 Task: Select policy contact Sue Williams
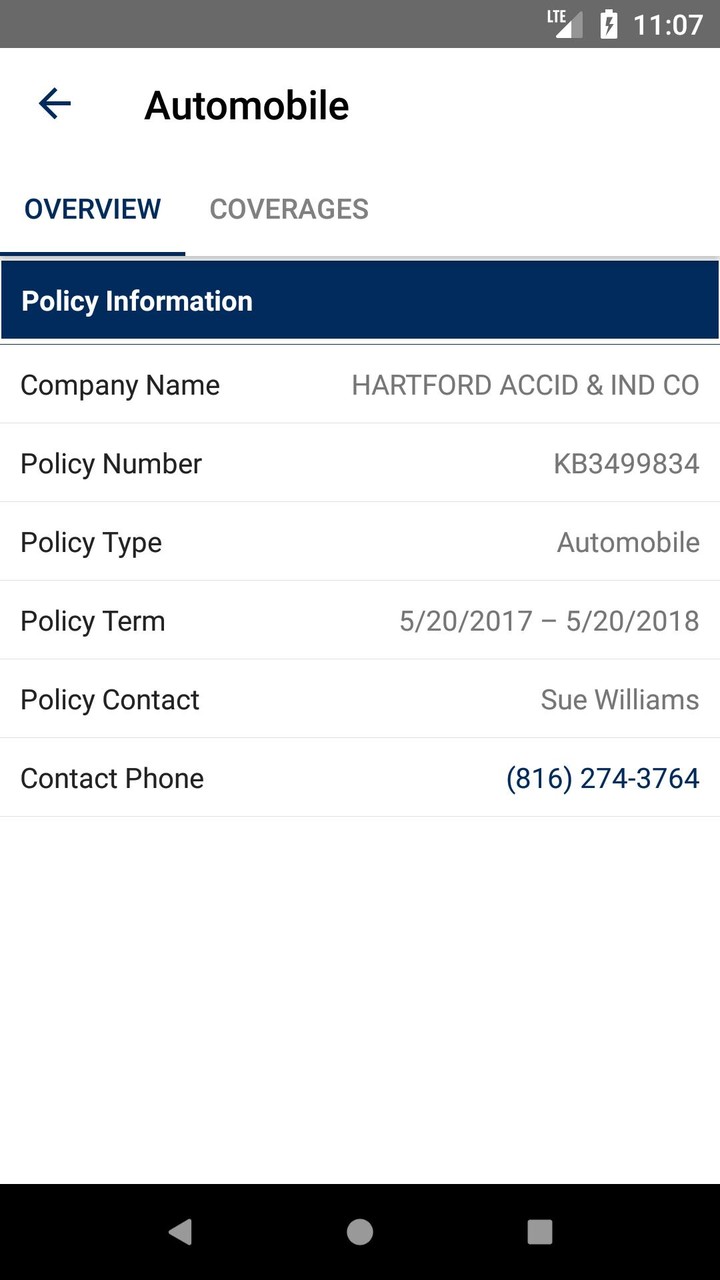tap(620, 700)
